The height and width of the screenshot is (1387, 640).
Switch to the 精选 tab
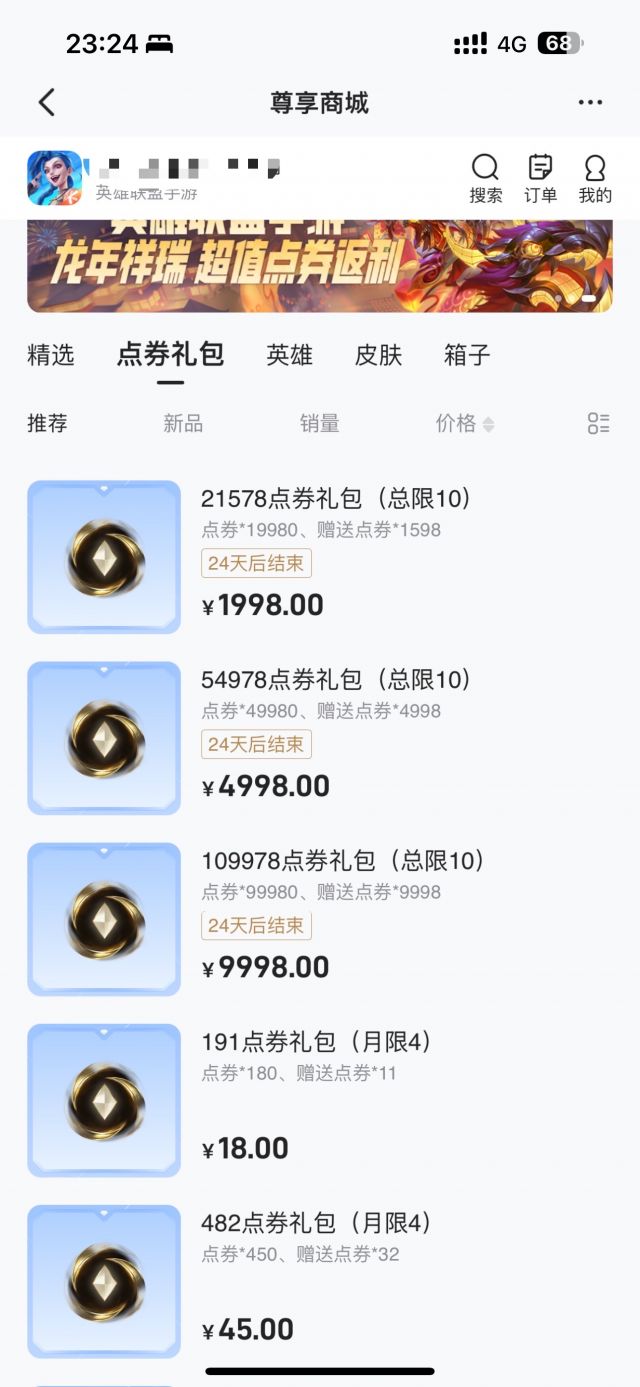(51, 355)
